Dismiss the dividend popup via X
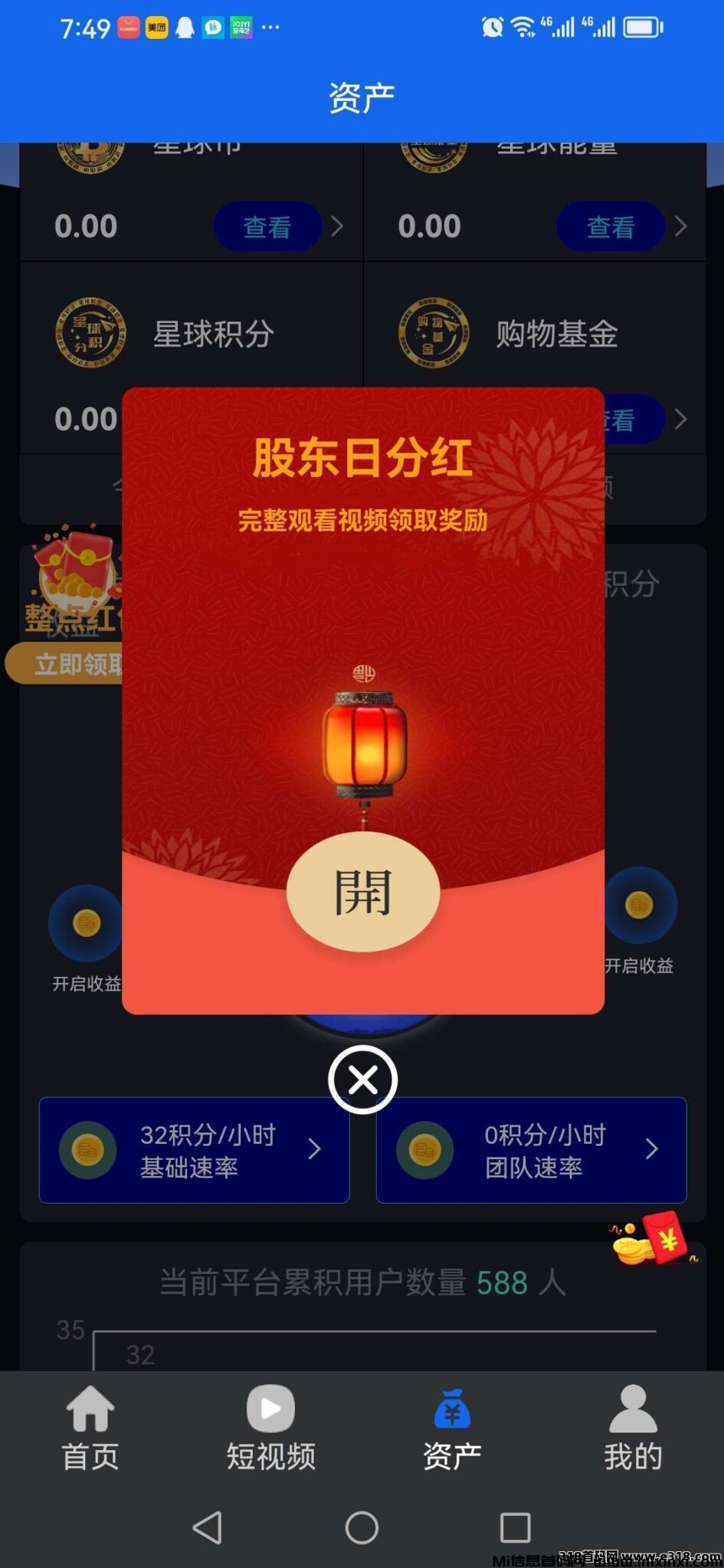 (x=362, y=1080)
